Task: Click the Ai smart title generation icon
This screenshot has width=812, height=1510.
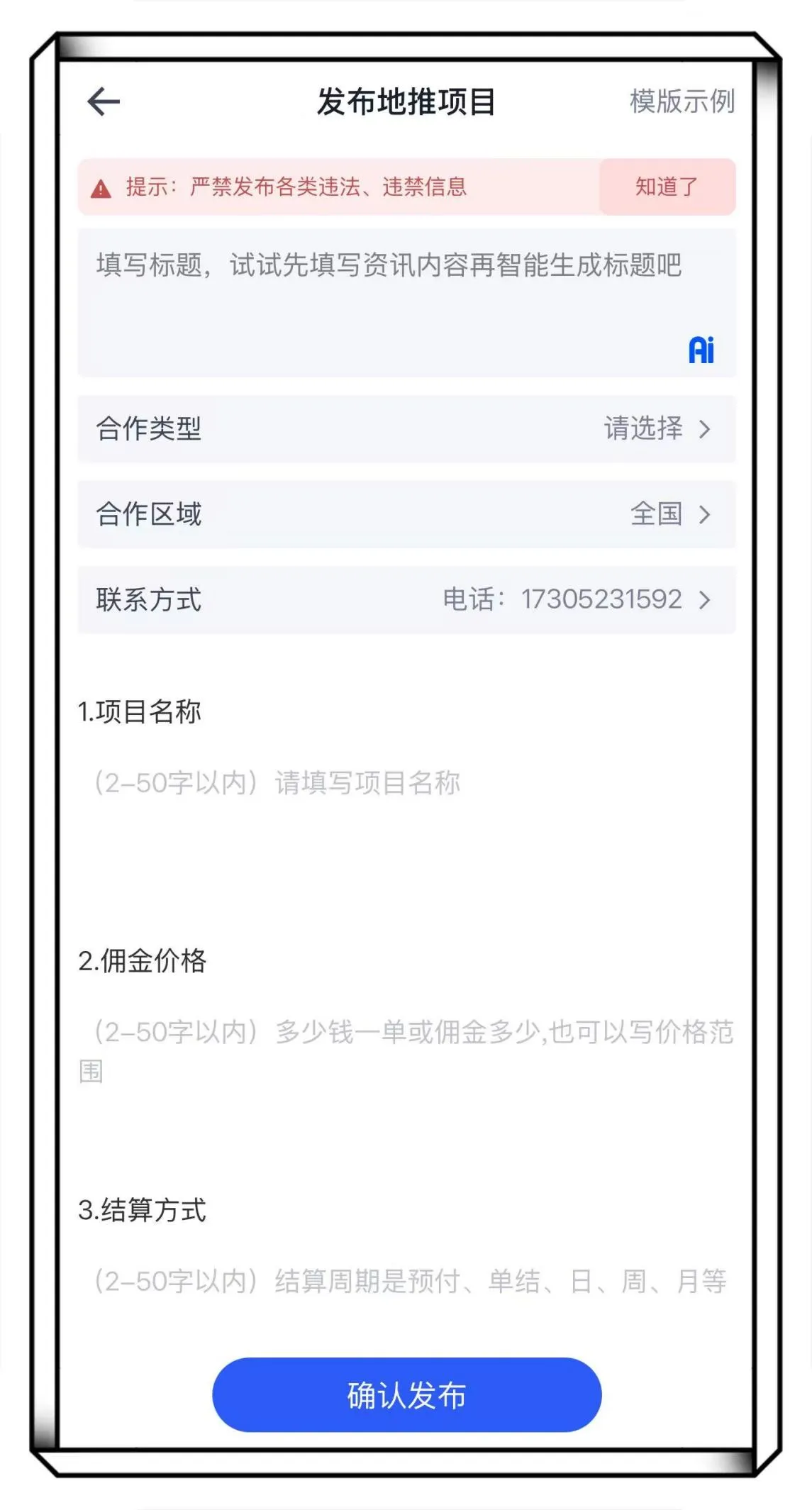Action: pos(701,349)
